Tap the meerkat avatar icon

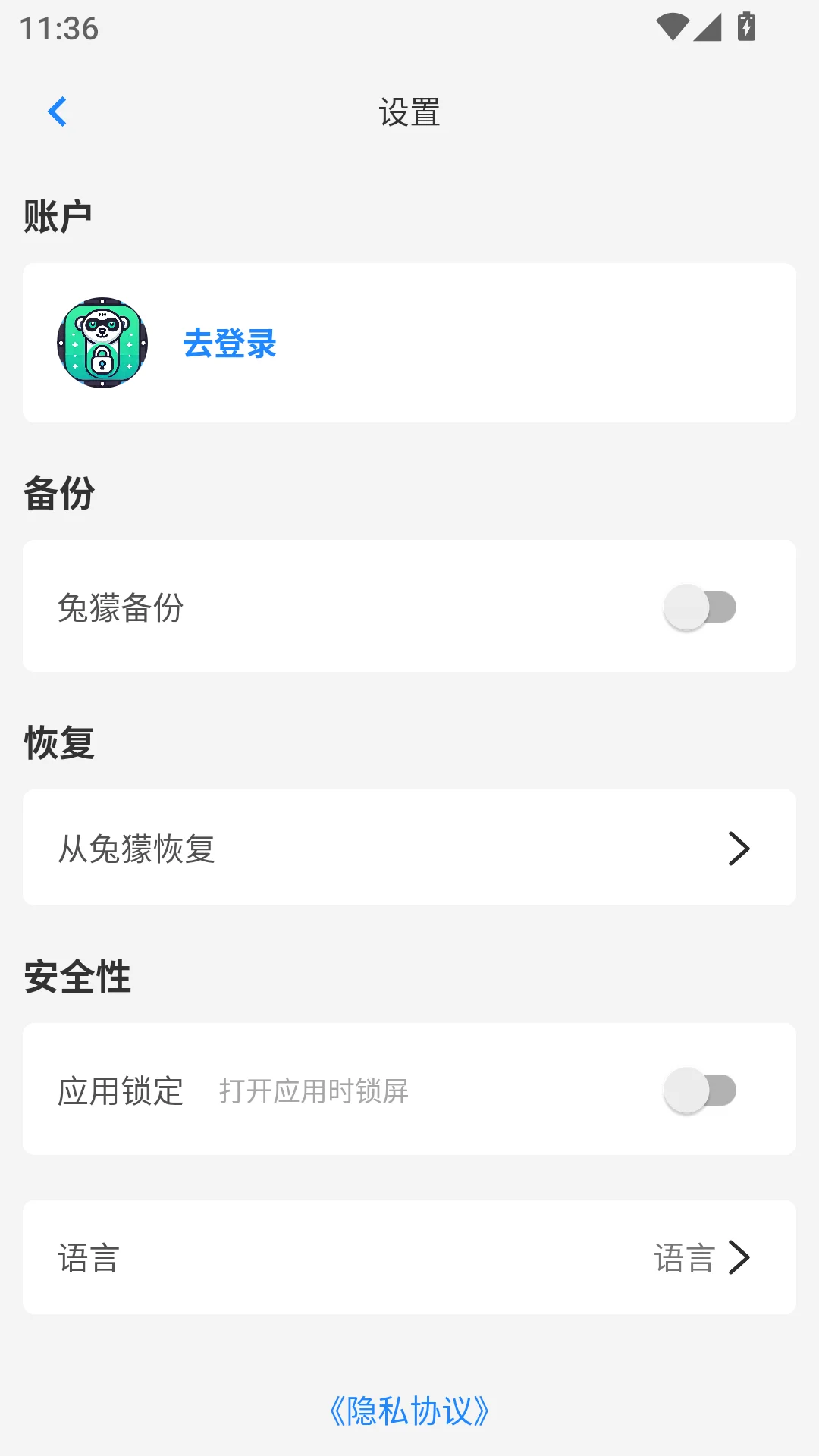[x=103, y=343]
